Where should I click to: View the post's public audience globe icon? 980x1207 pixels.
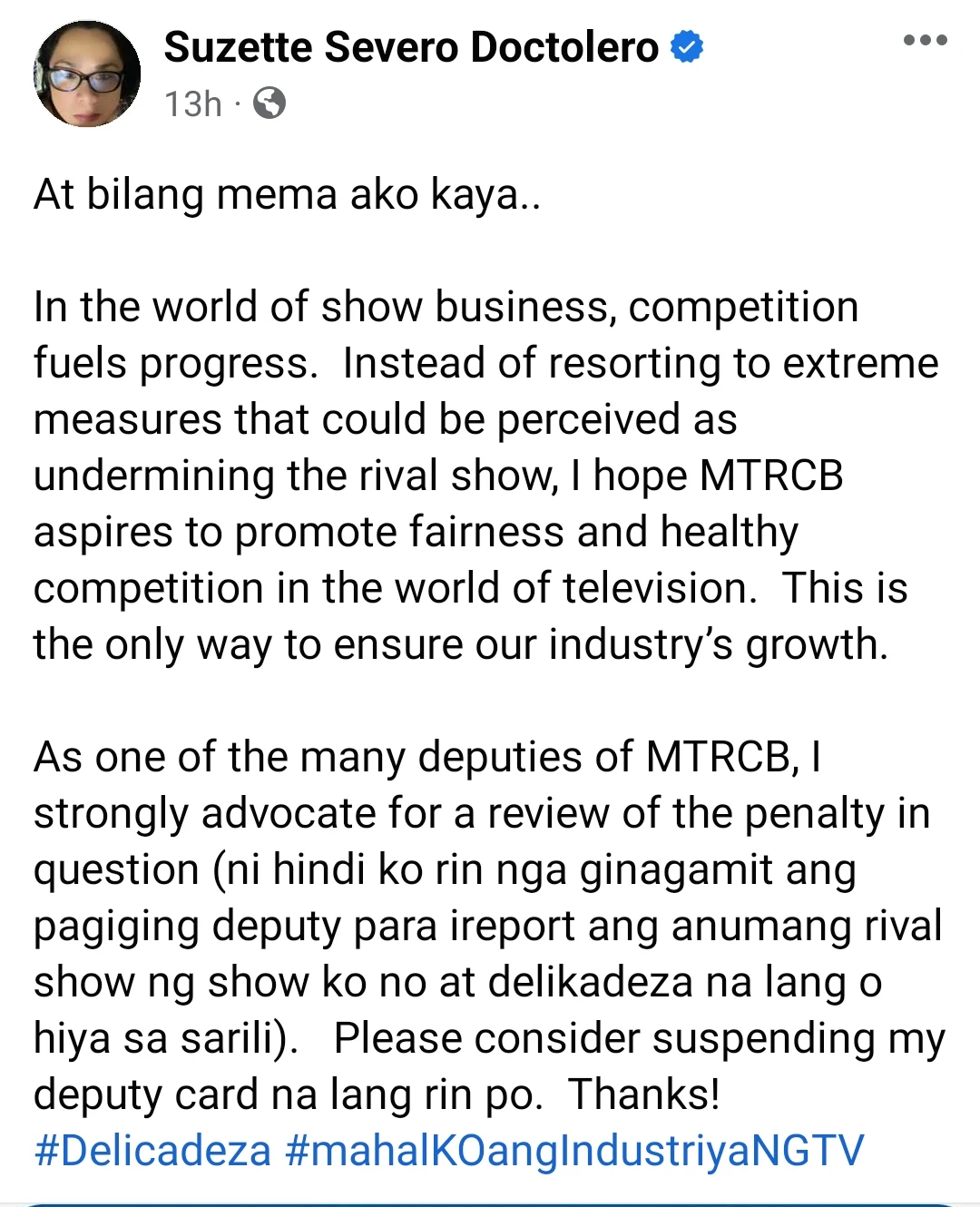tap(269, 103)
